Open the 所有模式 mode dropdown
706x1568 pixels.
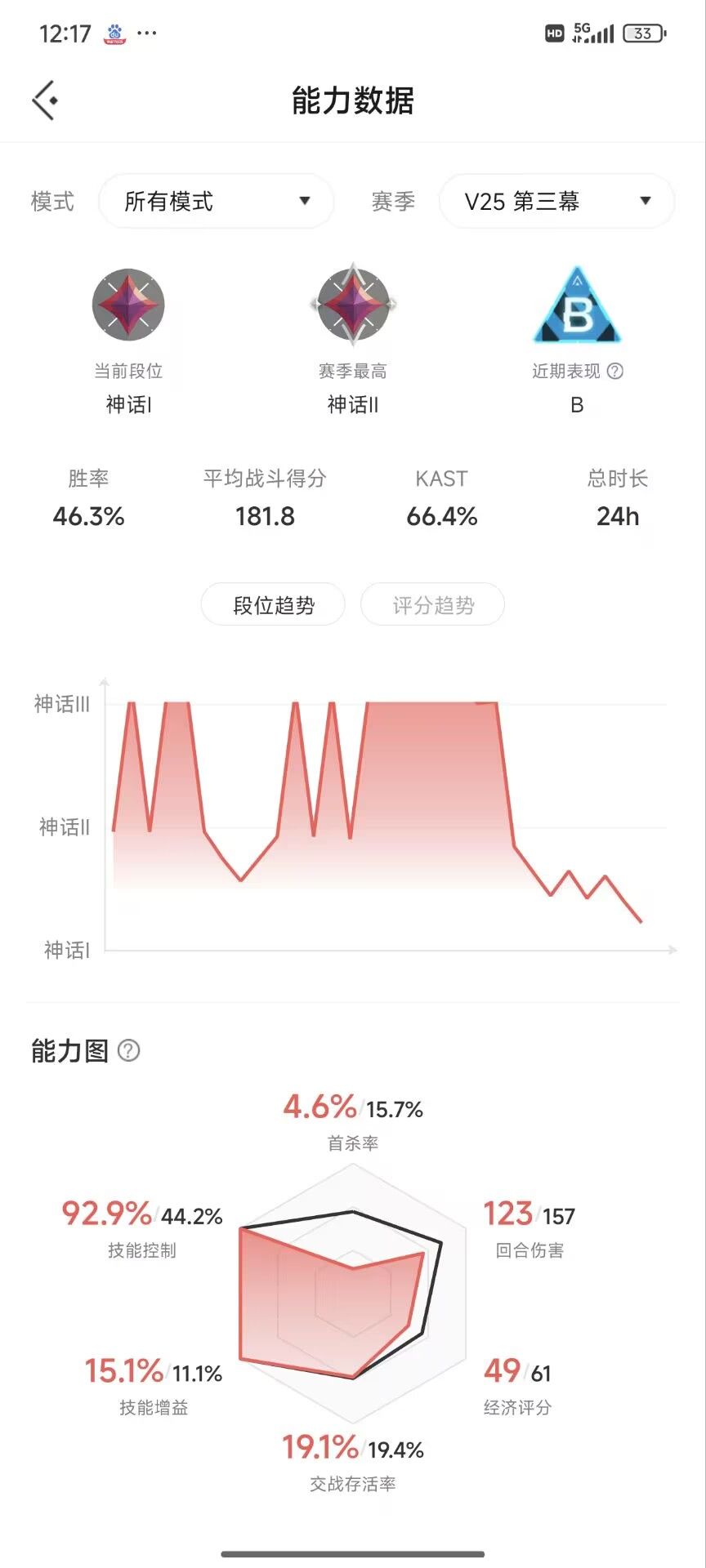point(217,201)
